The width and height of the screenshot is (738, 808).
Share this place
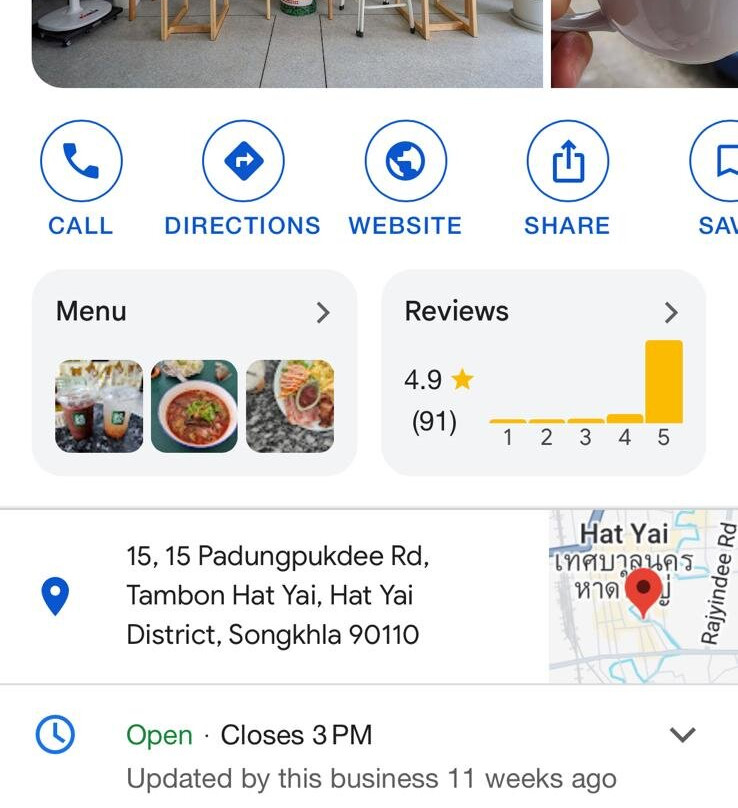567,162
